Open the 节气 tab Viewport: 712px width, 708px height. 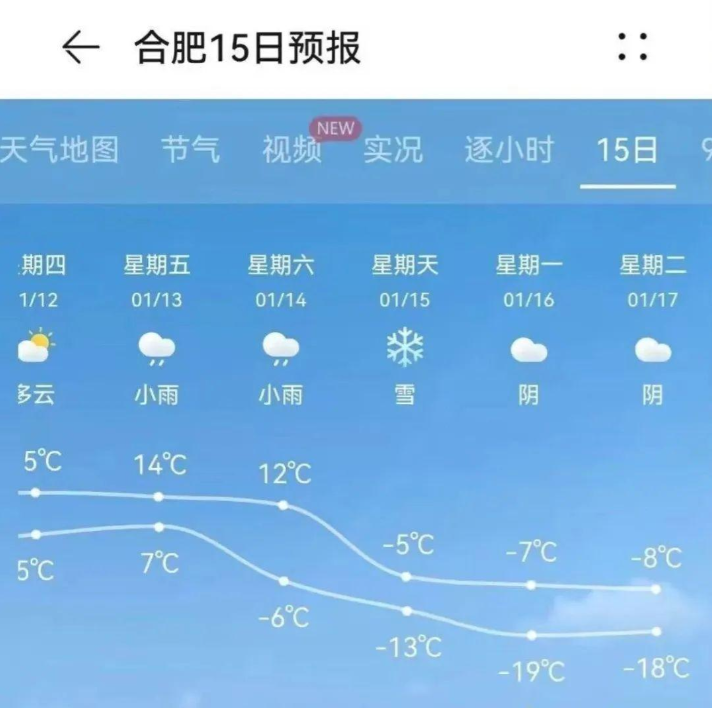pyautogui.click(x=190, y=150)
